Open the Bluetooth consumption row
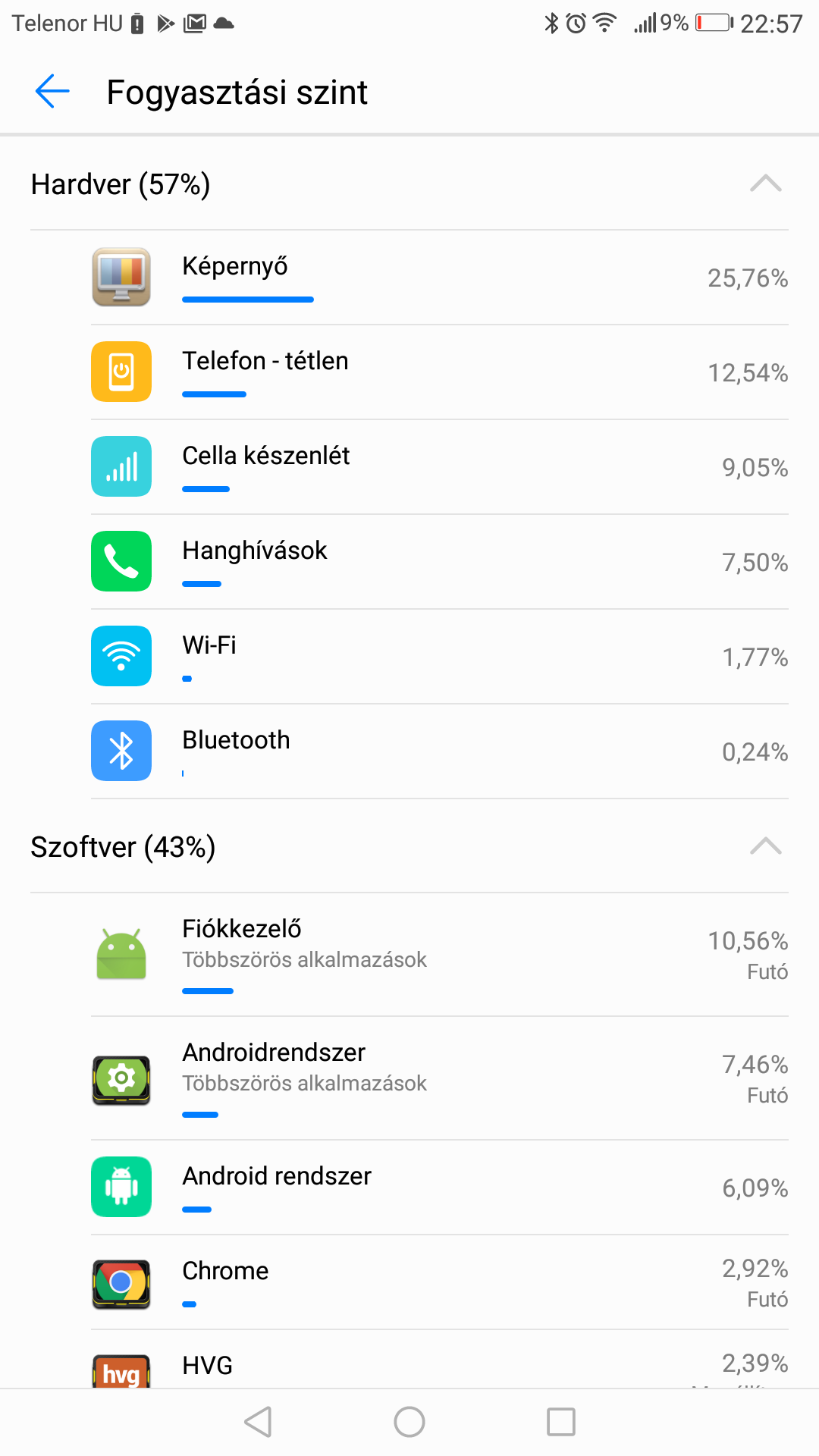 point(440,752)
